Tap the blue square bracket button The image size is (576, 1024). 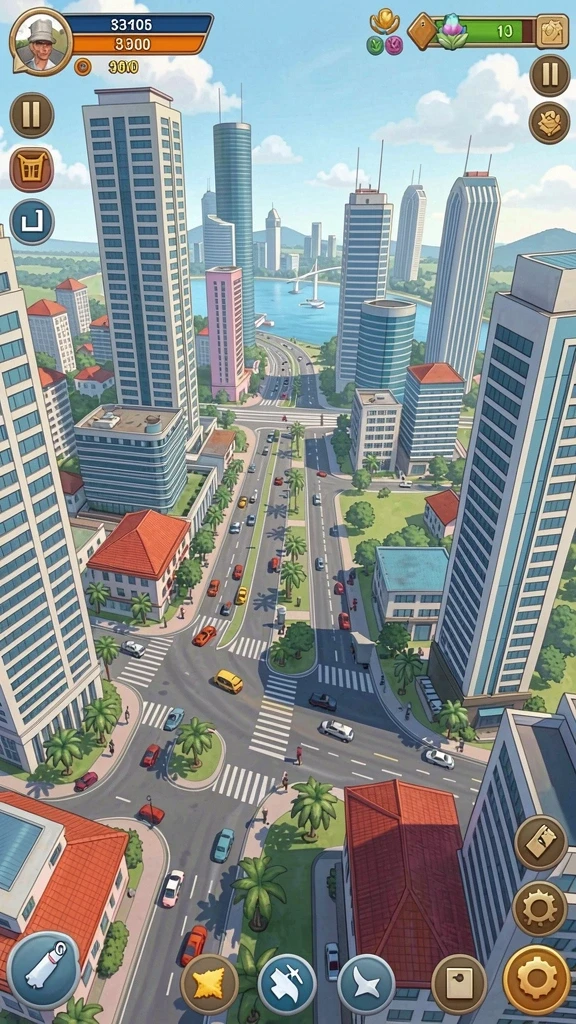tap(31, 222)
